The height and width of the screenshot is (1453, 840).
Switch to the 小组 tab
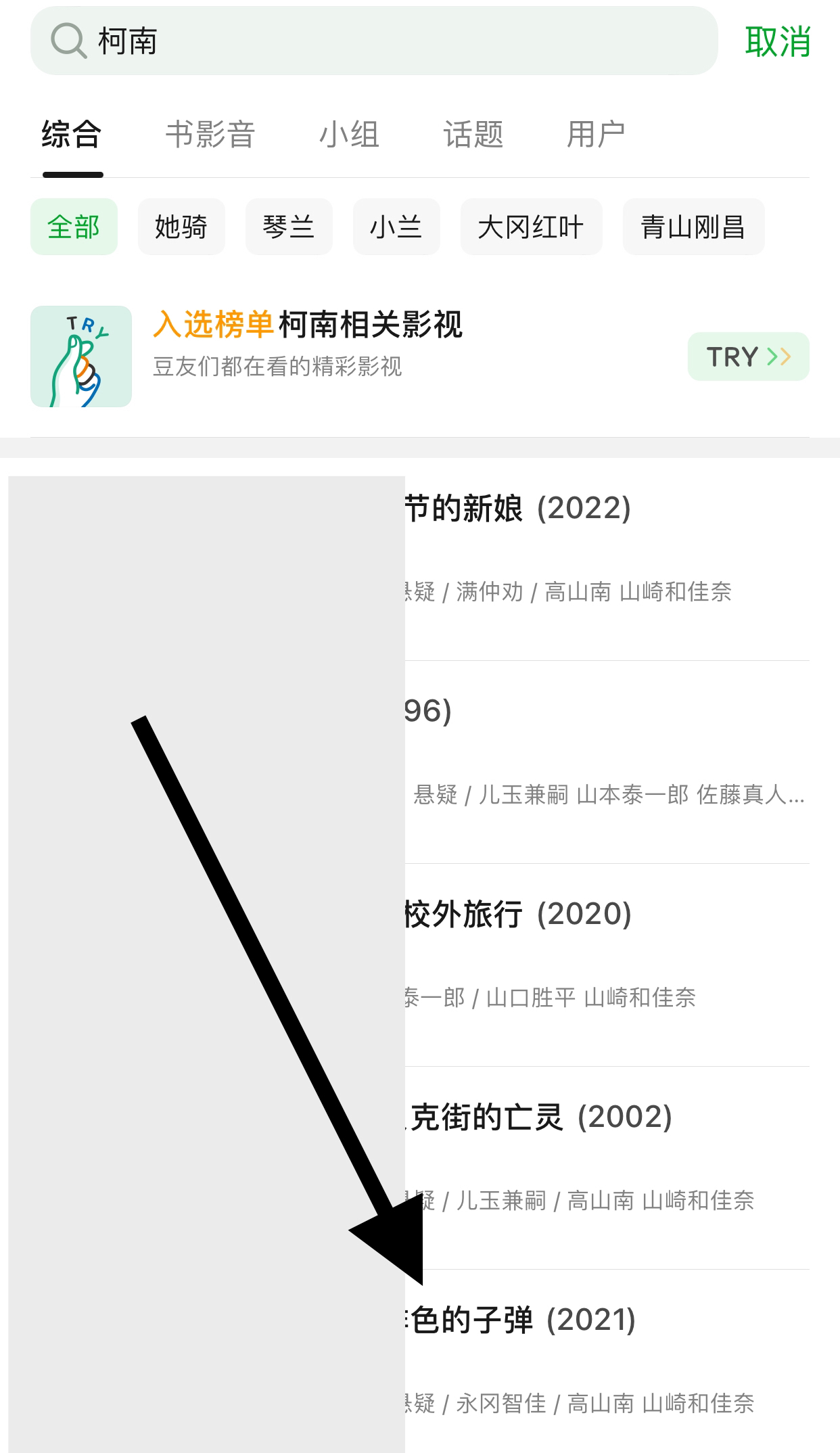349,134
